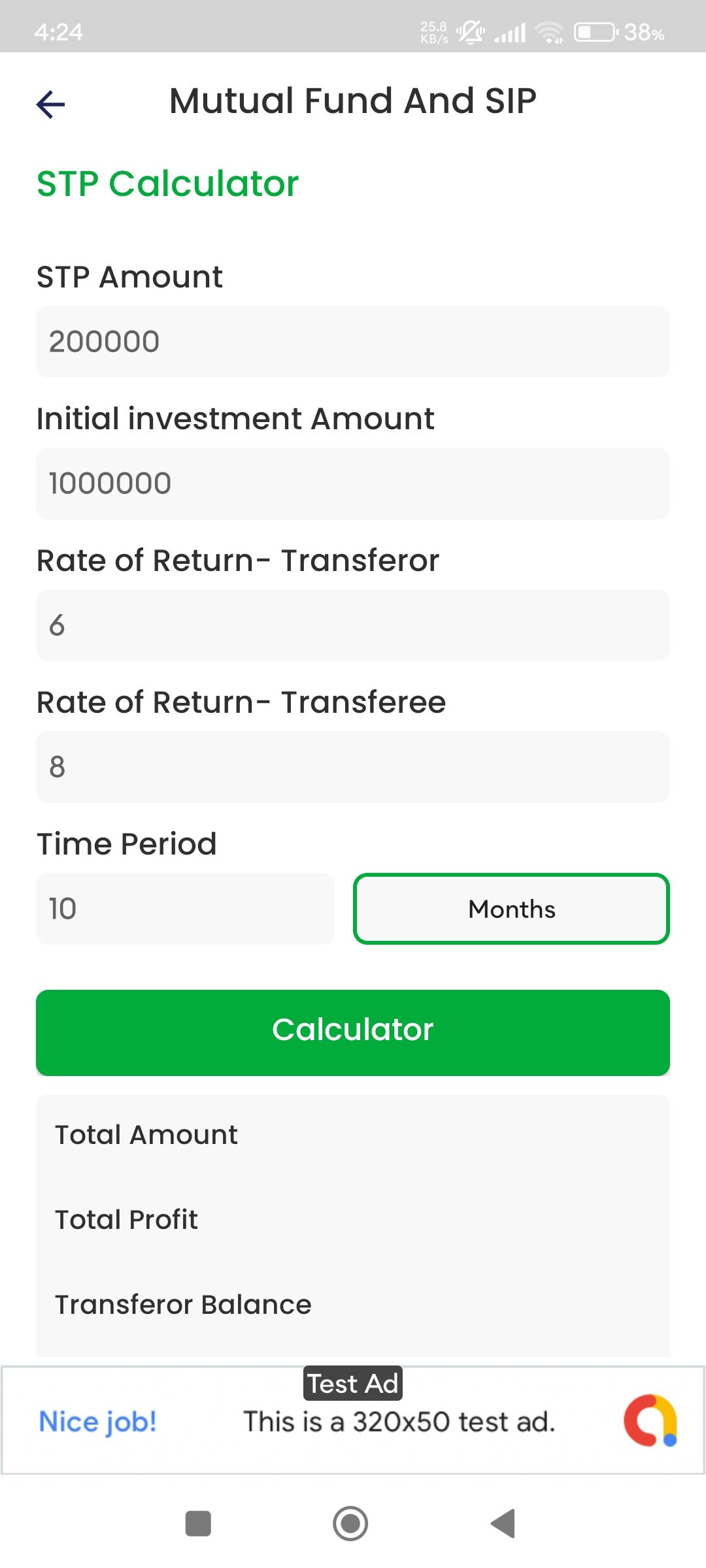Edit the Time Period value

click(x=185, y=909)
